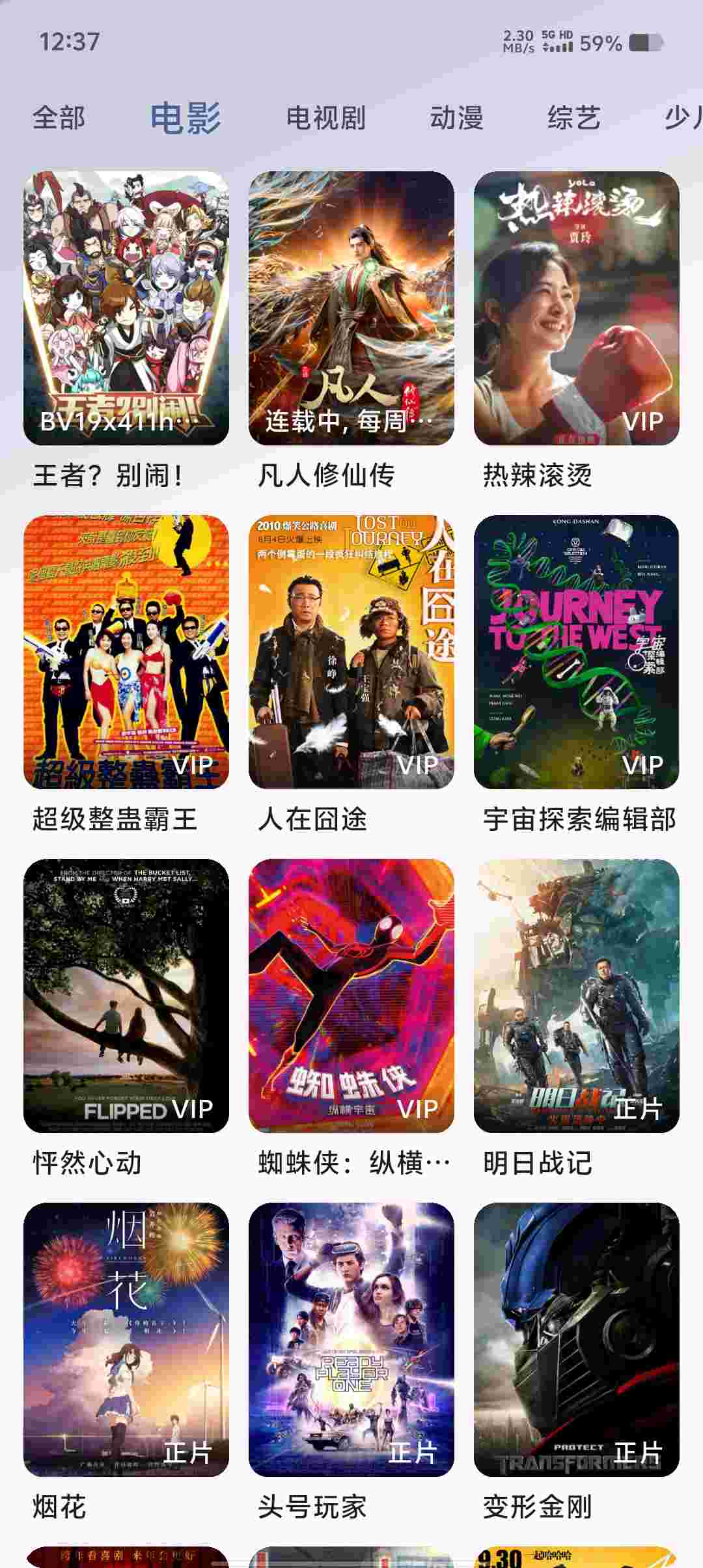
Task: Open 怦然心动 (Flipped) movie
Action: (x=126, y=996)
